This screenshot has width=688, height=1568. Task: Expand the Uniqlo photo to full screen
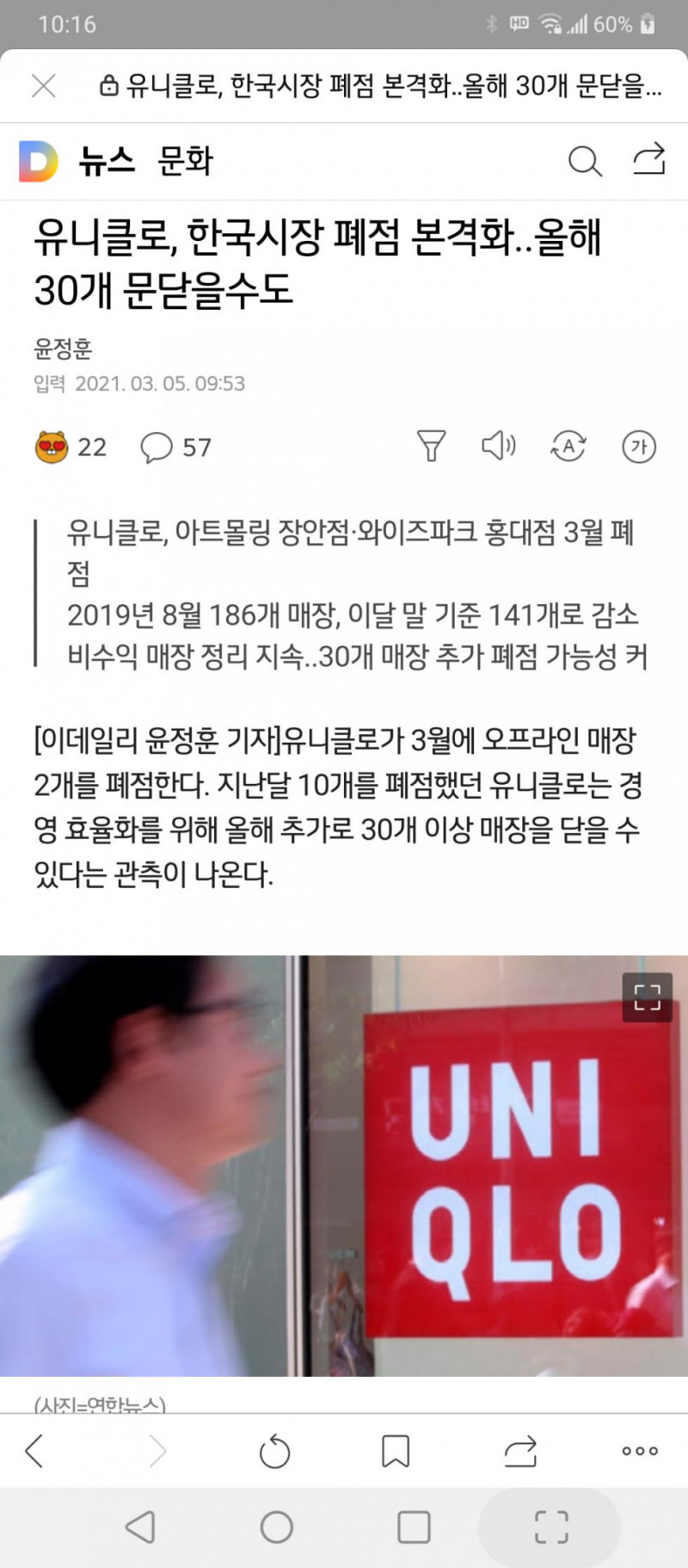(x=647, y=997)
